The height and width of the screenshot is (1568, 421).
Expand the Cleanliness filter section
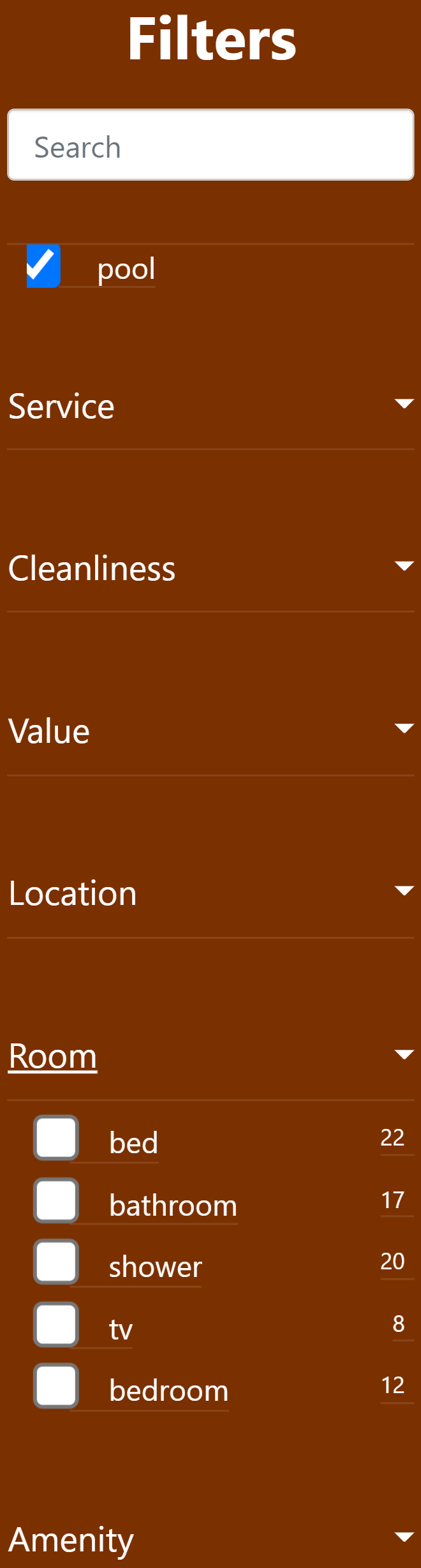pyautogui.click(x=211, y=568)
